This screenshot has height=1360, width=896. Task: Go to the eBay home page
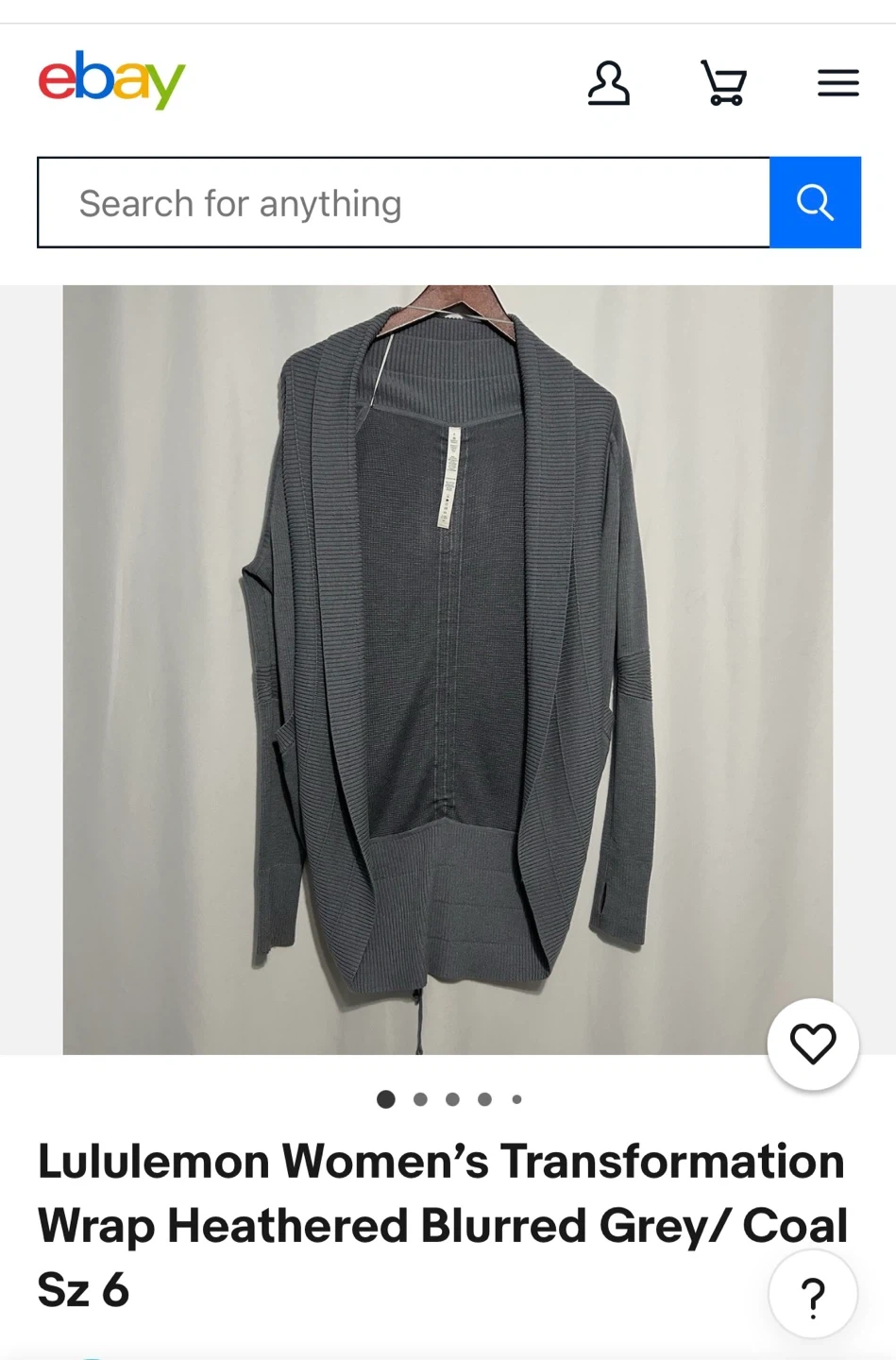pos(111,80)
